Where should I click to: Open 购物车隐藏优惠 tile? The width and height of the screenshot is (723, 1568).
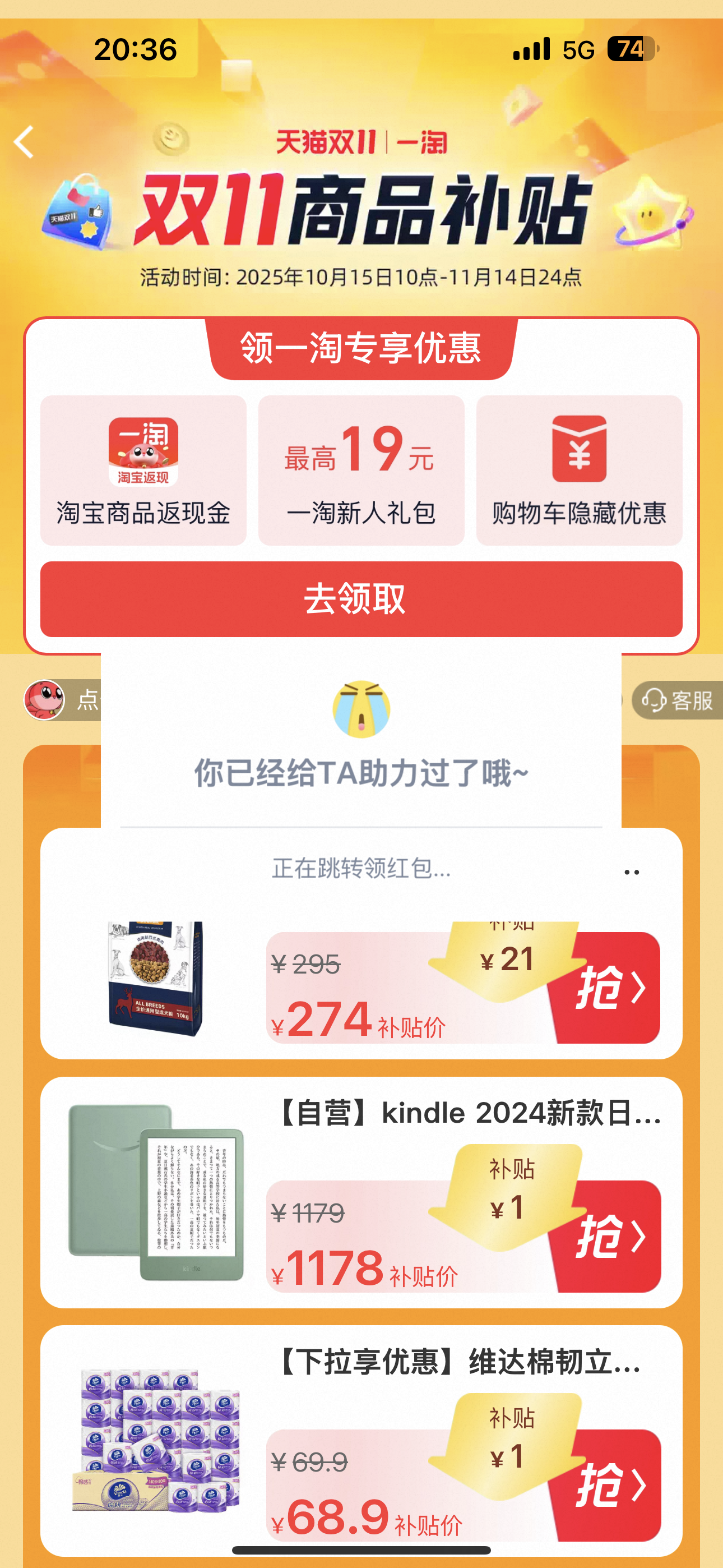pyautogui.click(x=579, y=470)
